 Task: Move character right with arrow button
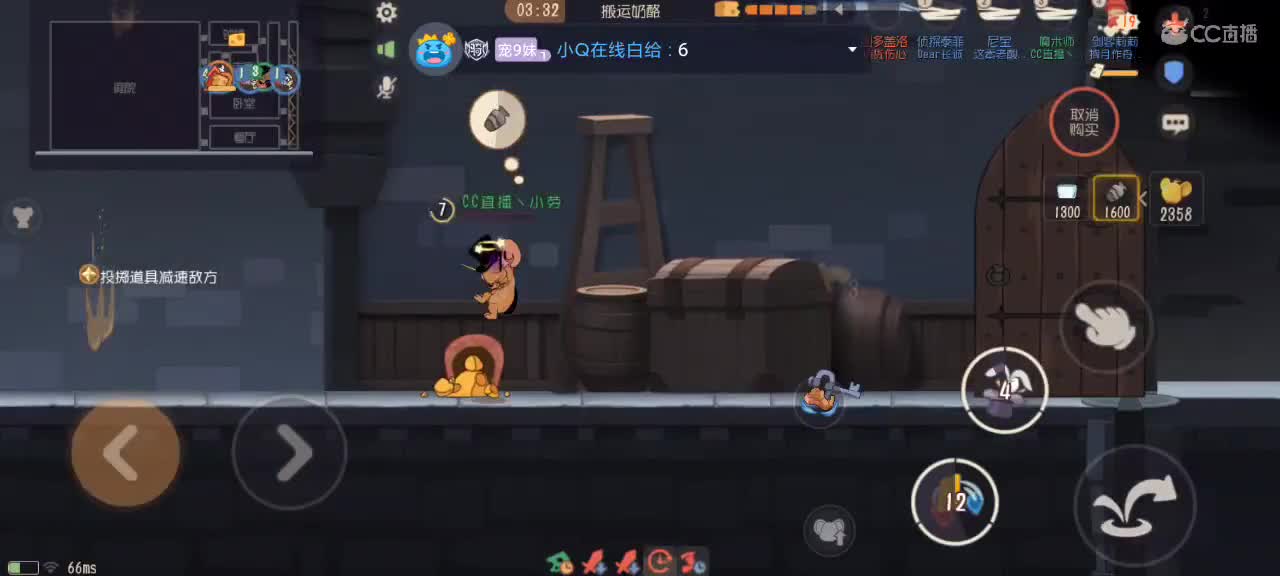[290, 453]
